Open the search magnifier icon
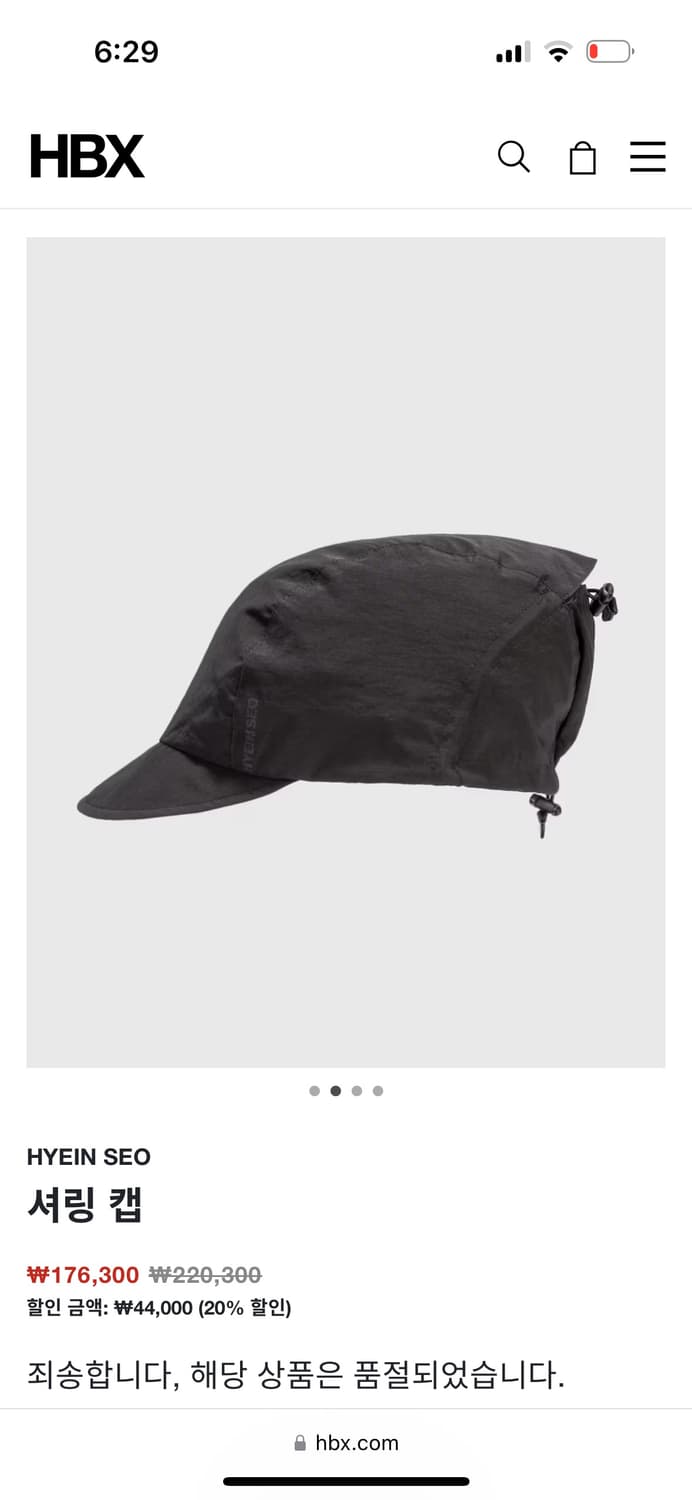Screen dimensions: 692x1500 pyautogui.click(x=513, y=157)
